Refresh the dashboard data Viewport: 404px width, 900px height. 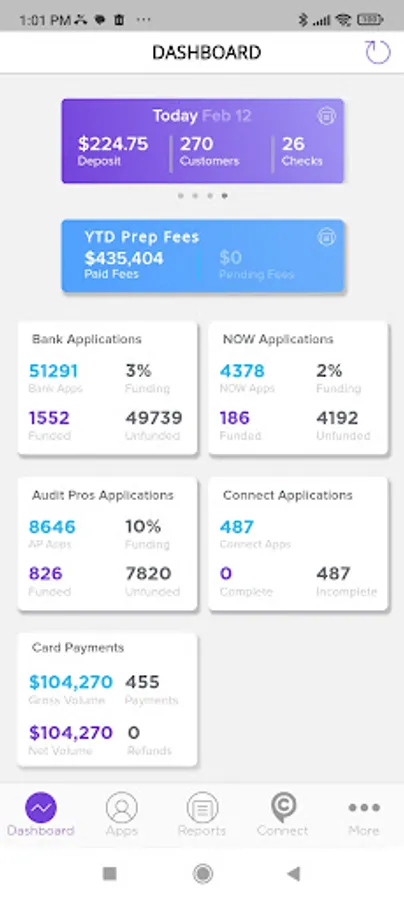coord(378,52)
